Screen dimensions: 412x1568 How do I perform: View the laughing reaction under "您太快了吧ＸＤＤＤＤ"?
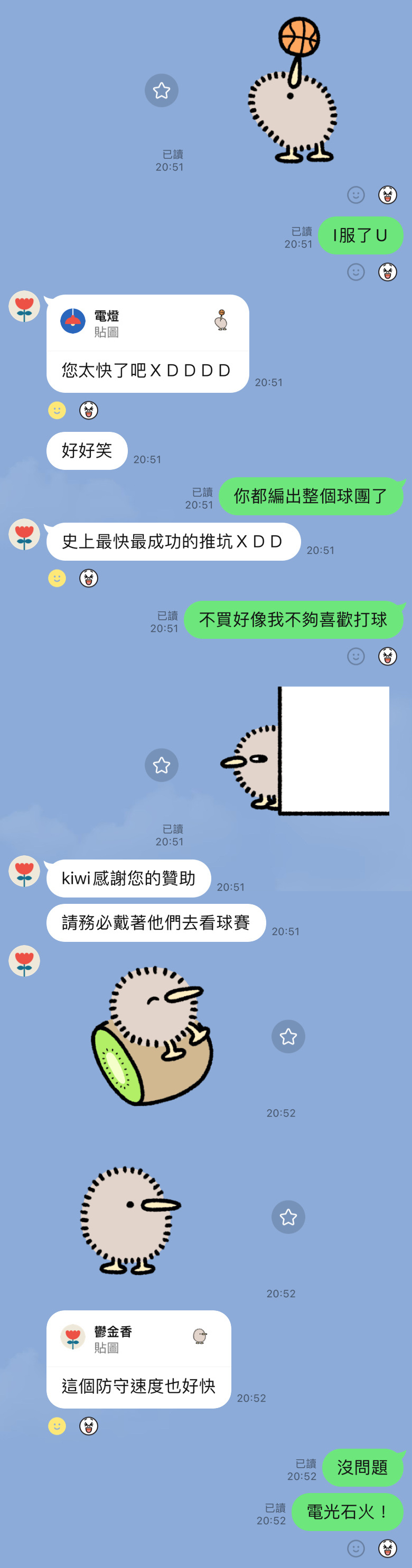tap(89, 410)
